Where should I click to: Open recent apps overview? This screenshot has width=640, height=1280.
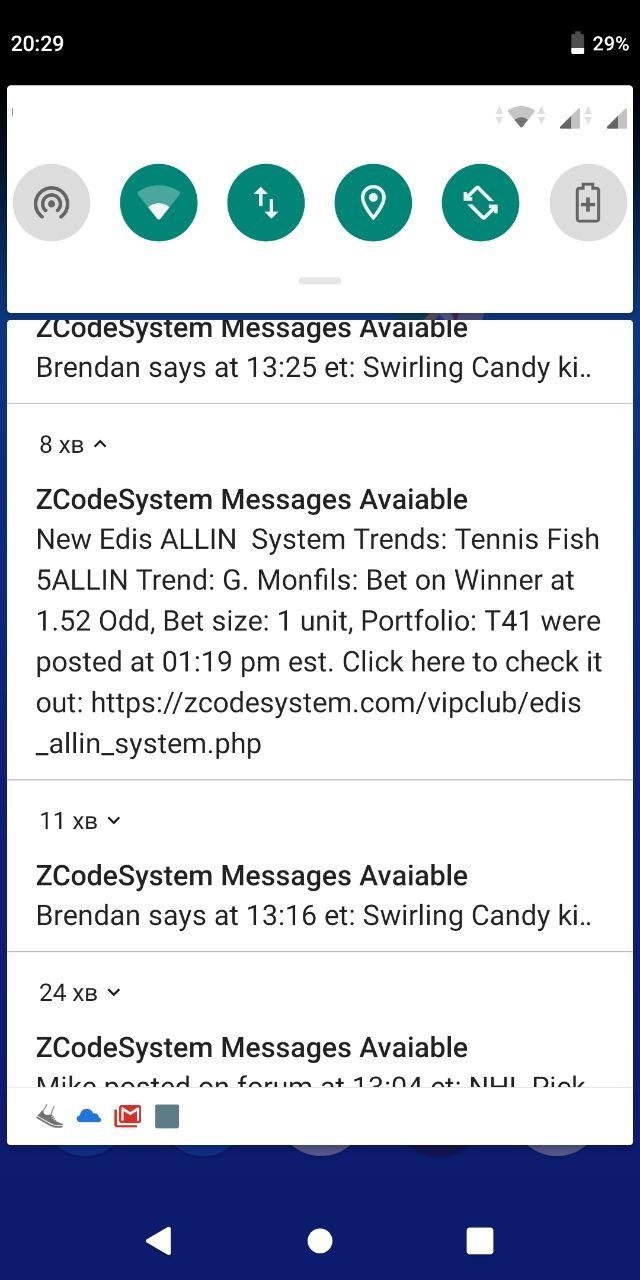(x=480, y=1240)
